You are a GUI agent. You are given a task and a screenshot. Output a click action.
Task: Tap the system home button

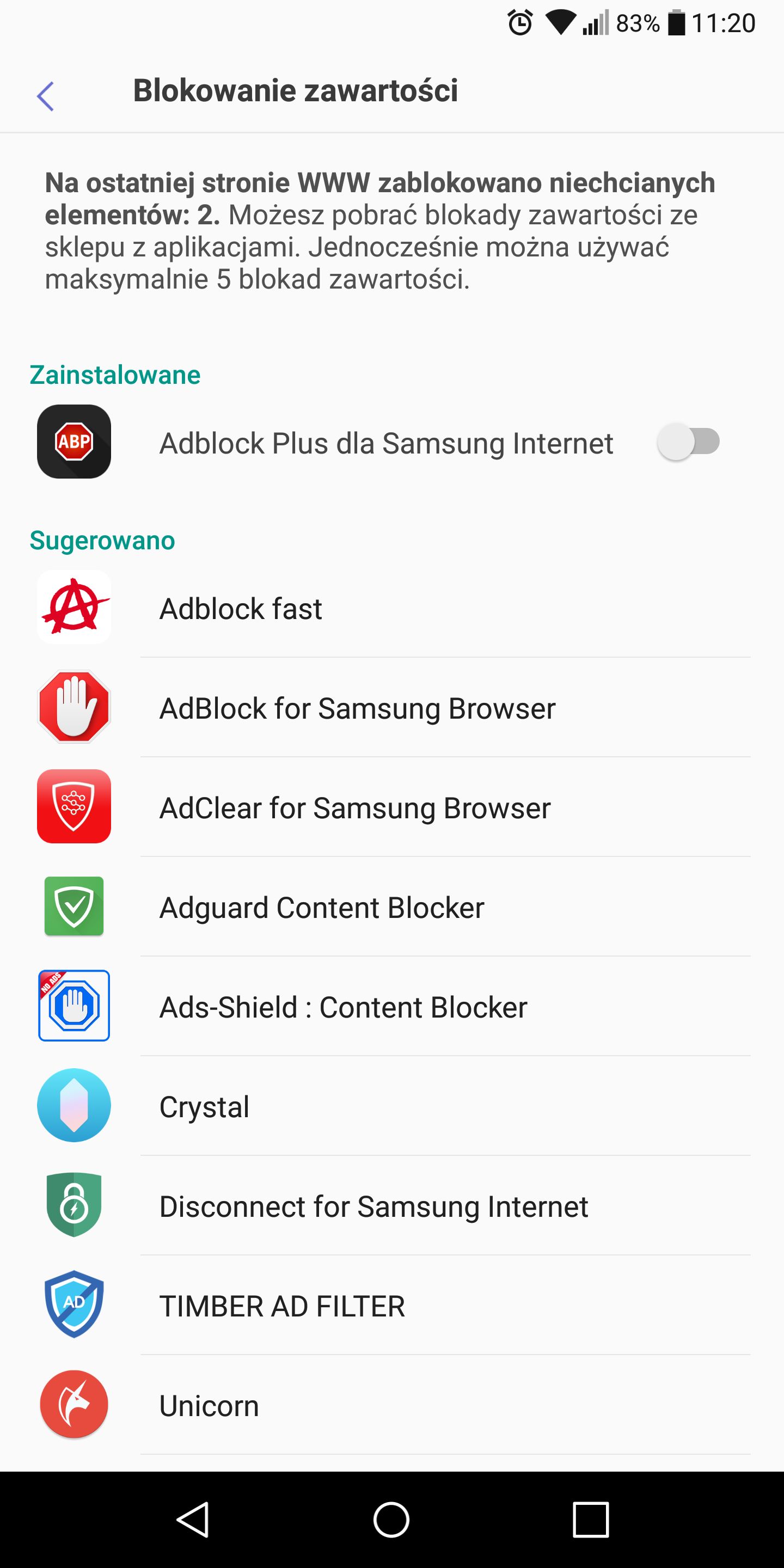(x=391, y=1520)
